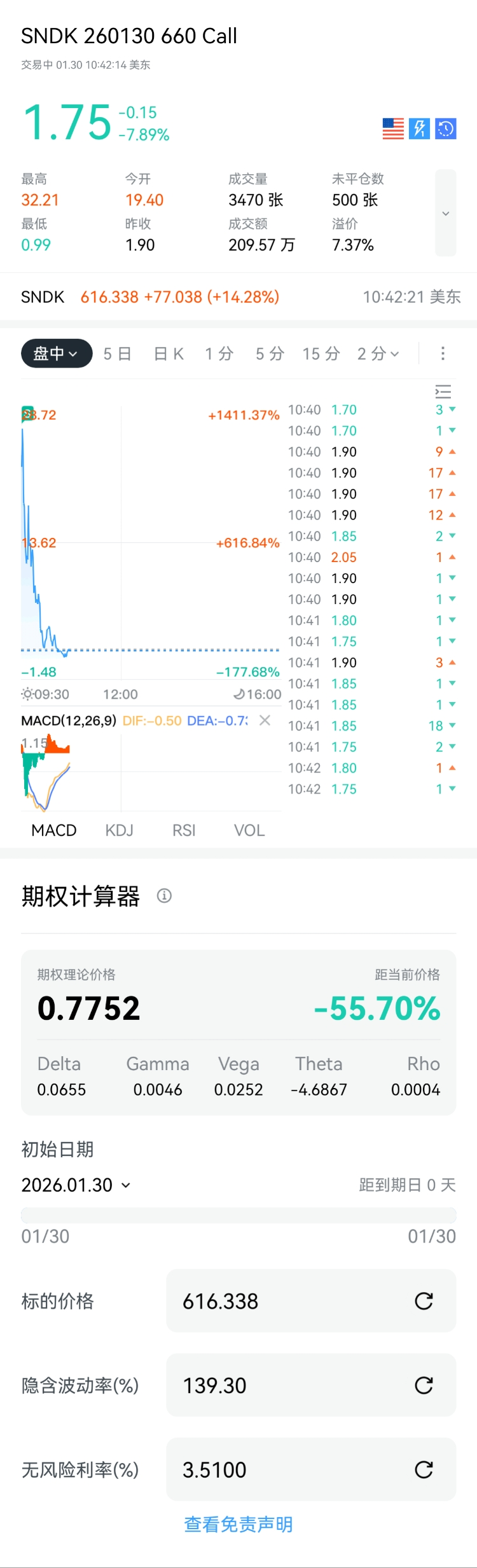This screenshot has height=1568, width=477.
Task: Switch chart to 5日 view
Action: [x=117, y=354]
